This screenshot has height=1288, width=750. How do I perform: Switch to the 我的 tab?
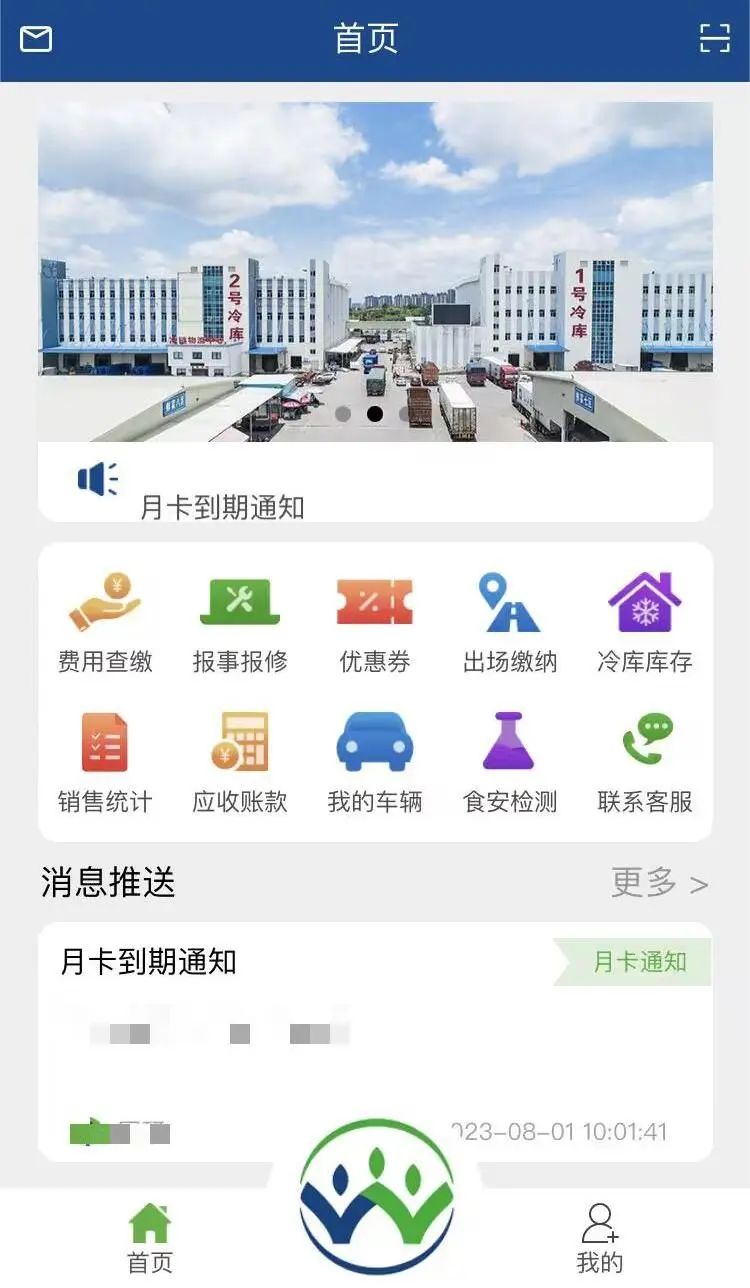[599, 1238]
